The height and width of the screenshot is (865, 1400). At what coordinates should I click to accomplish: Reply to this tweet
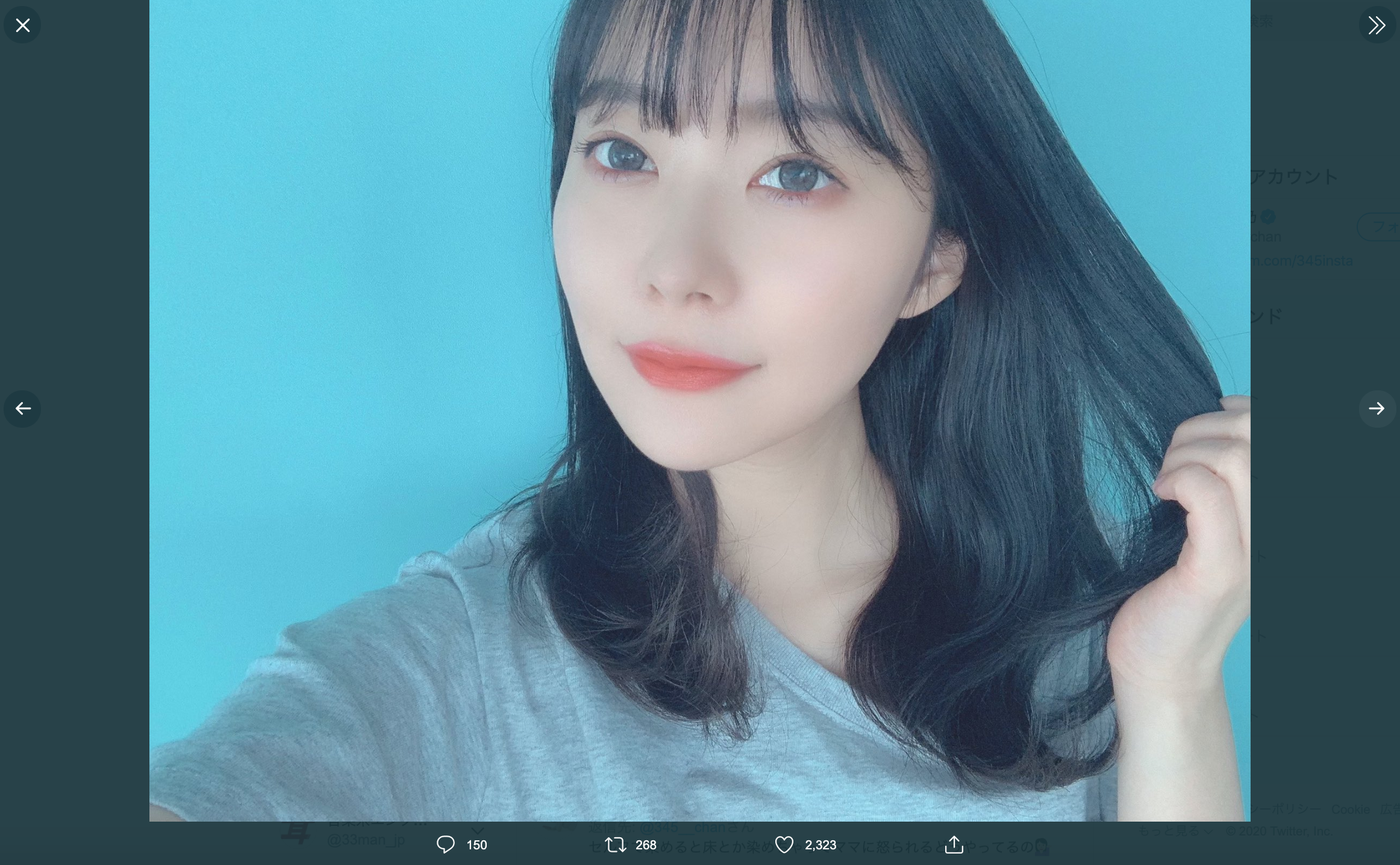point(446,845)
